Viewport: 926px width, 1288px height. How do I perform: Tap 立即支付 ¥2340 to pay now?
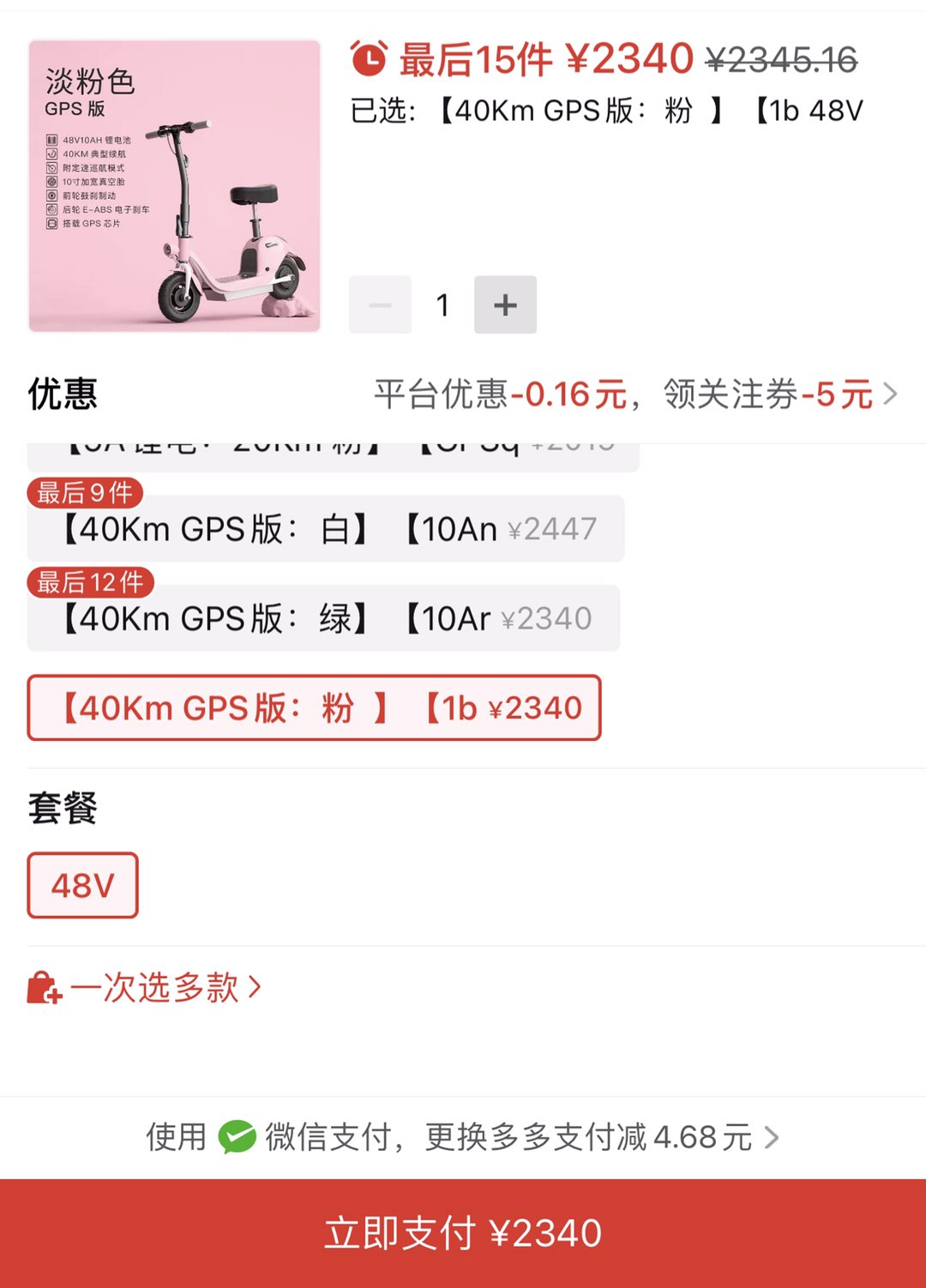click(463, 1233)
